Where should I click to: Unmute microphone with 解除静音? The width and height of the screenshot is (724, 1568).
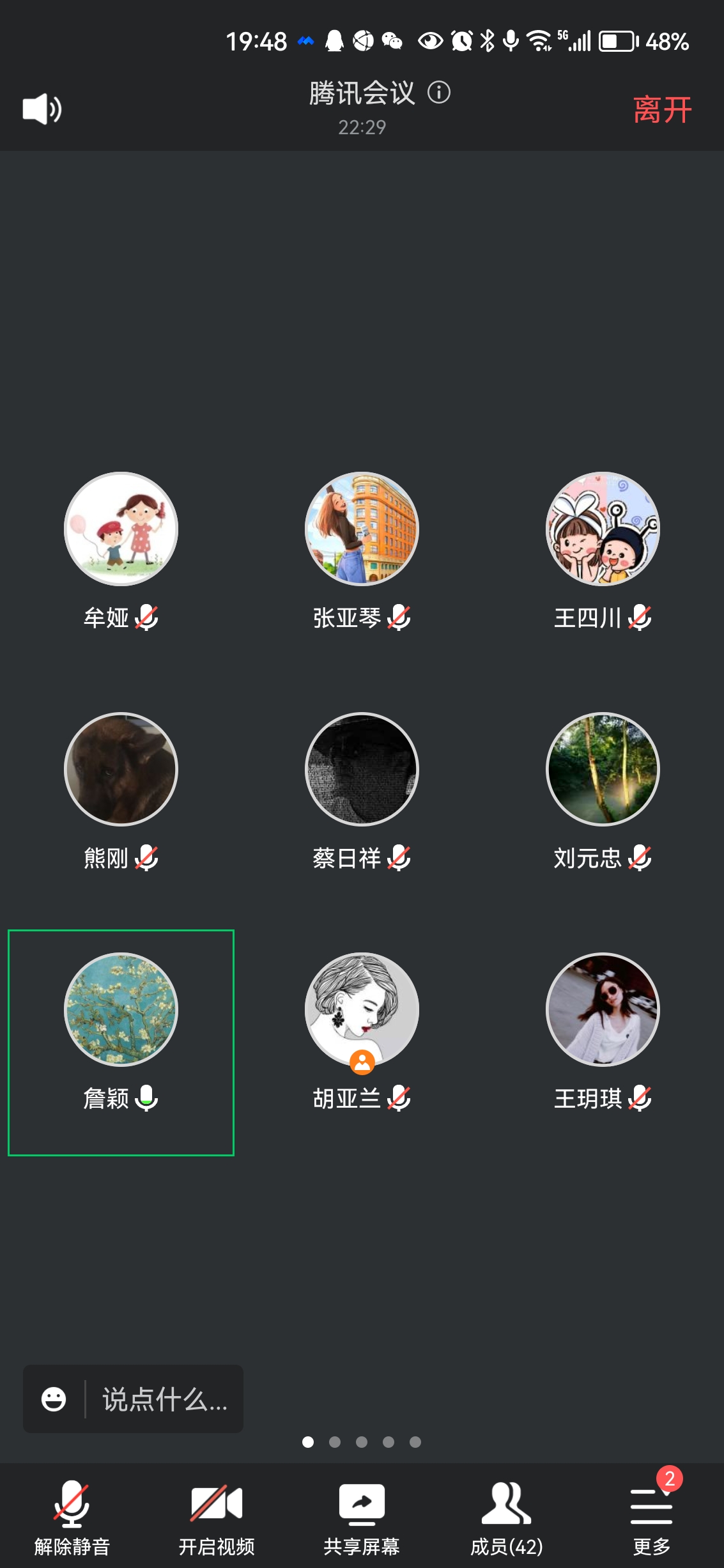point(72,1518)
